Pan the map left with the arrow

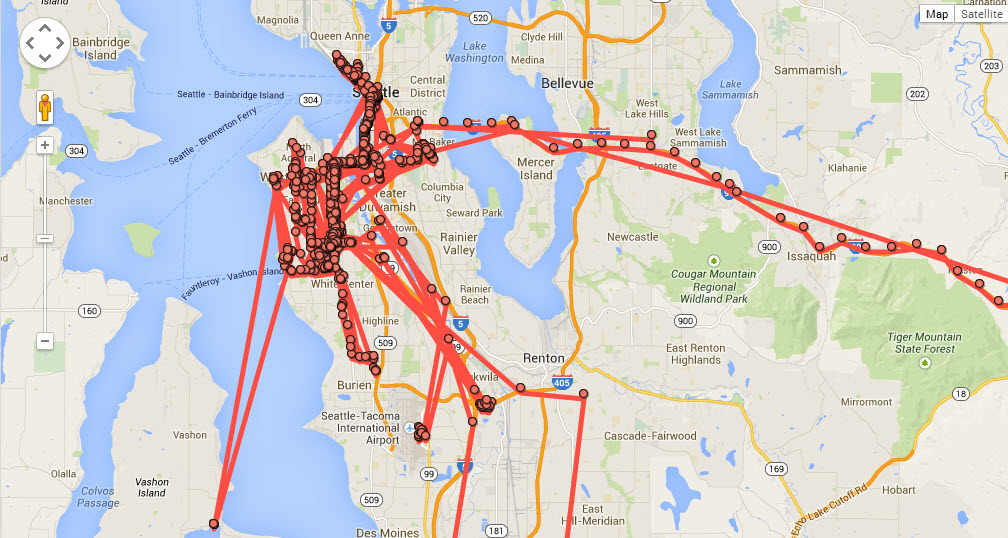[29, 43]
